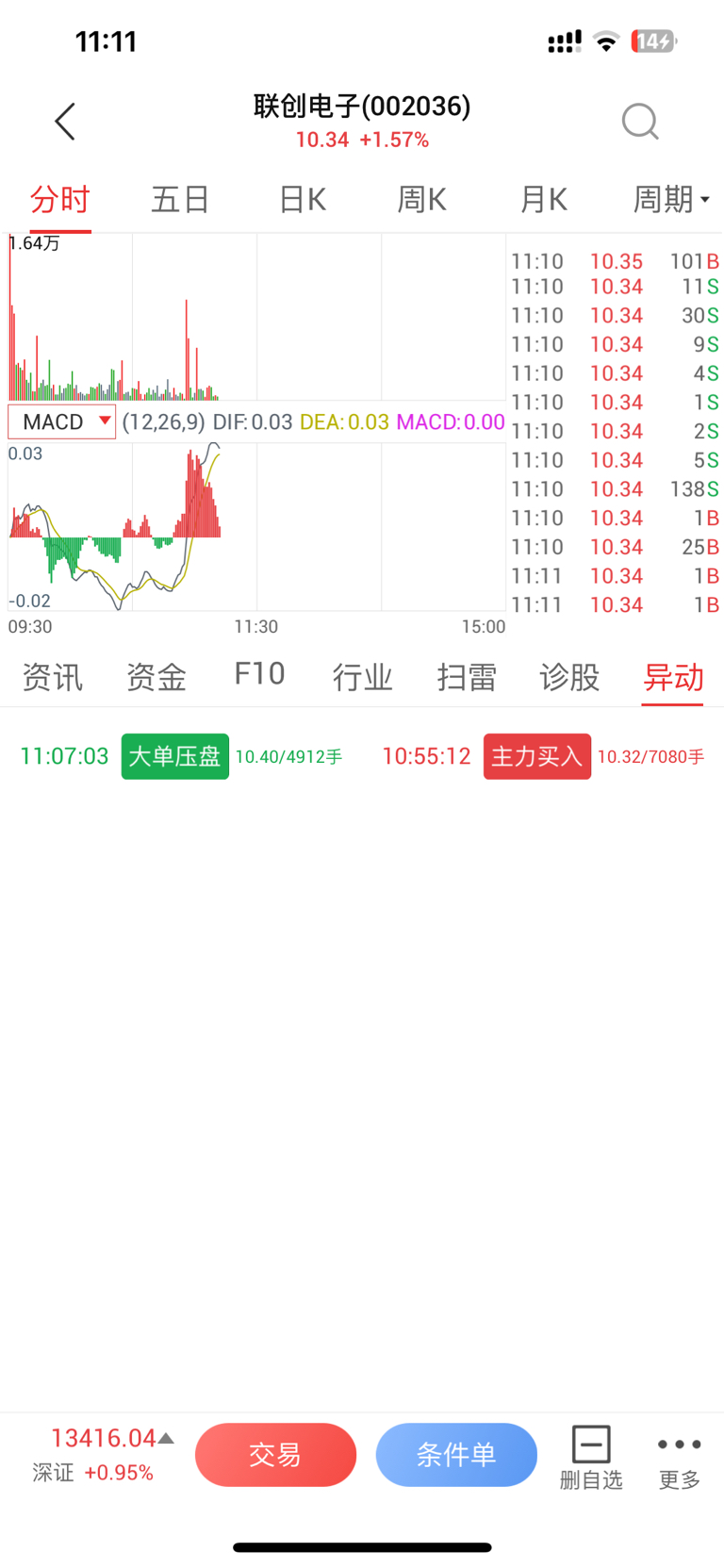This screenshot has width=724, height=1568.
Task: Open the 扫雷 tab
Action: pos(467,677)
